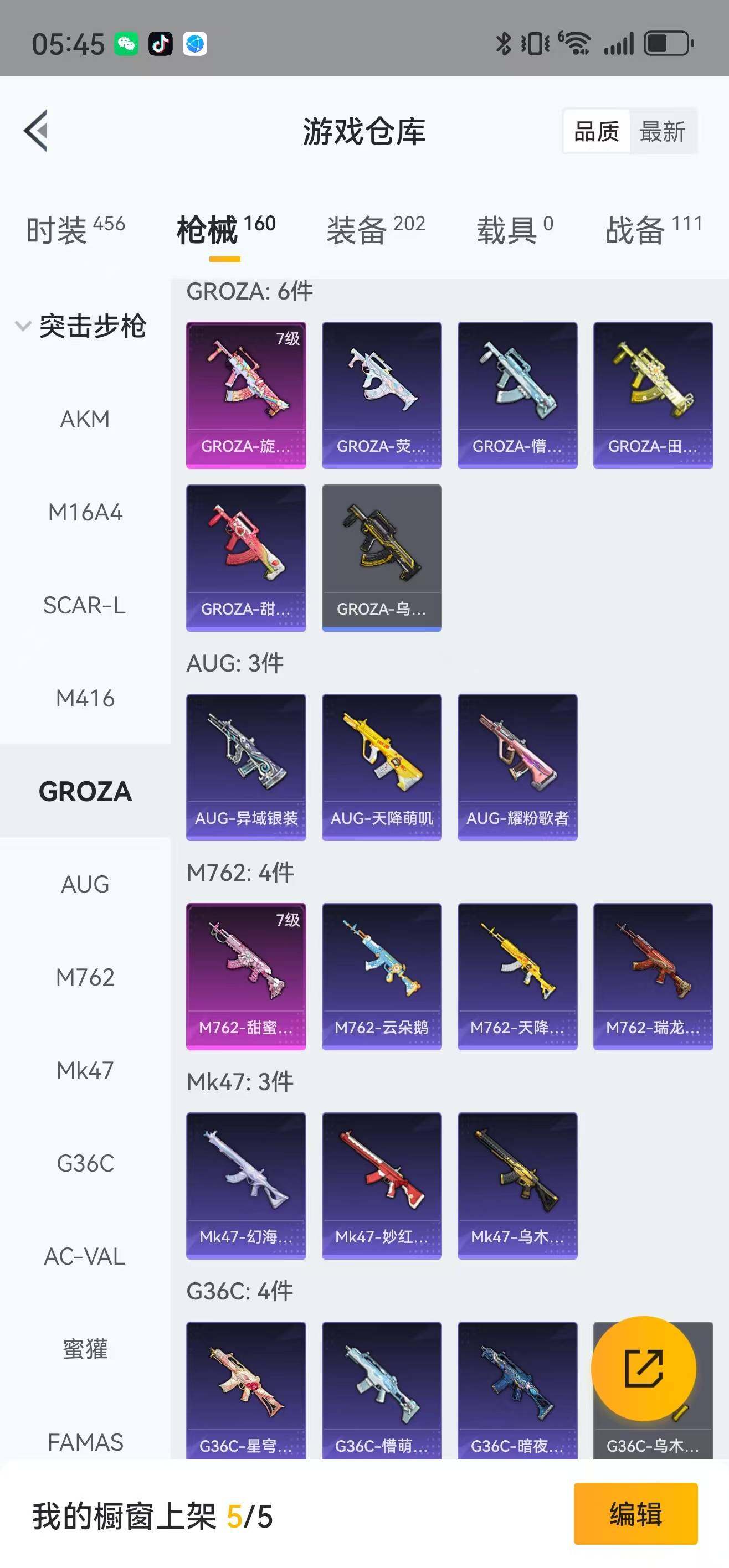
Task: Open the GROZA-旋… level 7 skin
Action: tap(246, 394)
